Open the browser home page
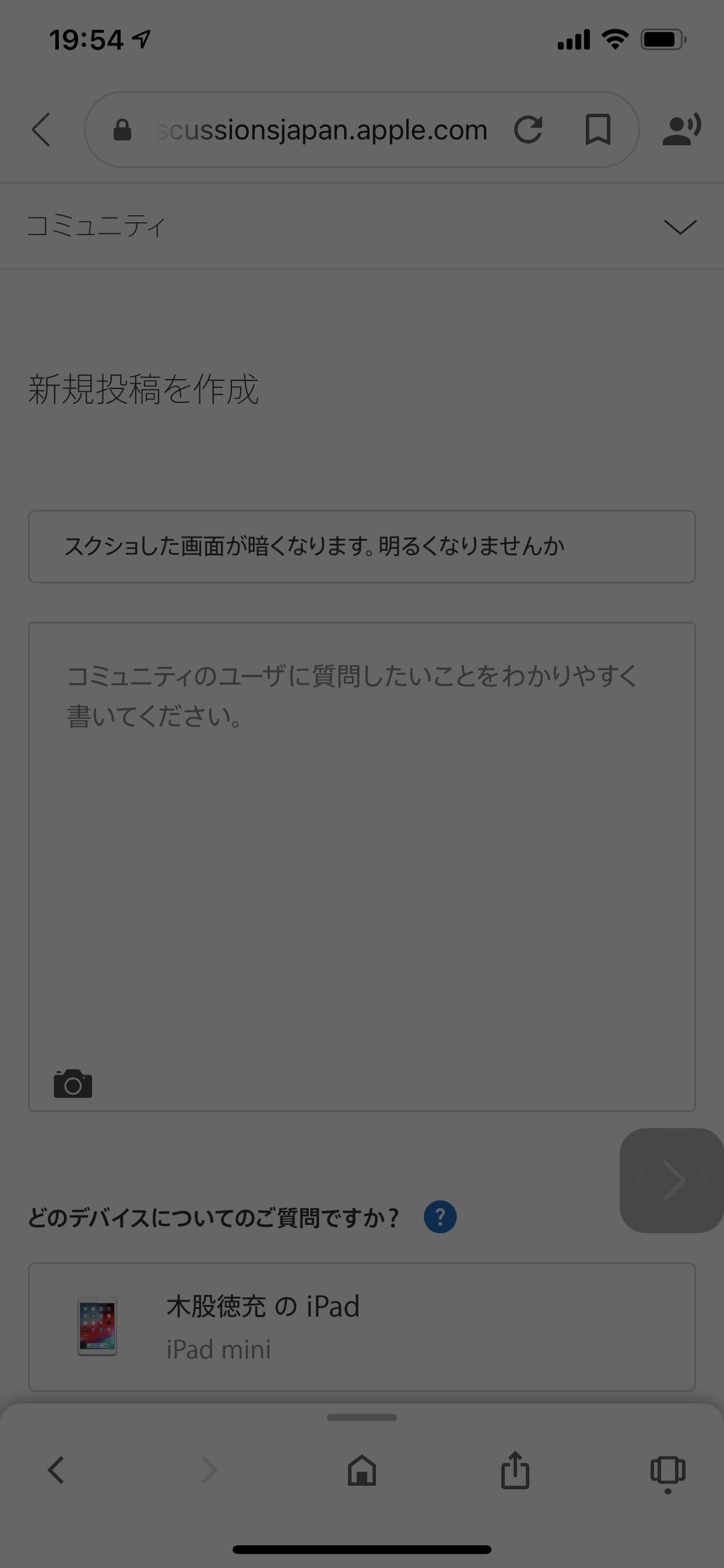Viewport: 724px width, 1568px height. click(x=362, y=1471)
